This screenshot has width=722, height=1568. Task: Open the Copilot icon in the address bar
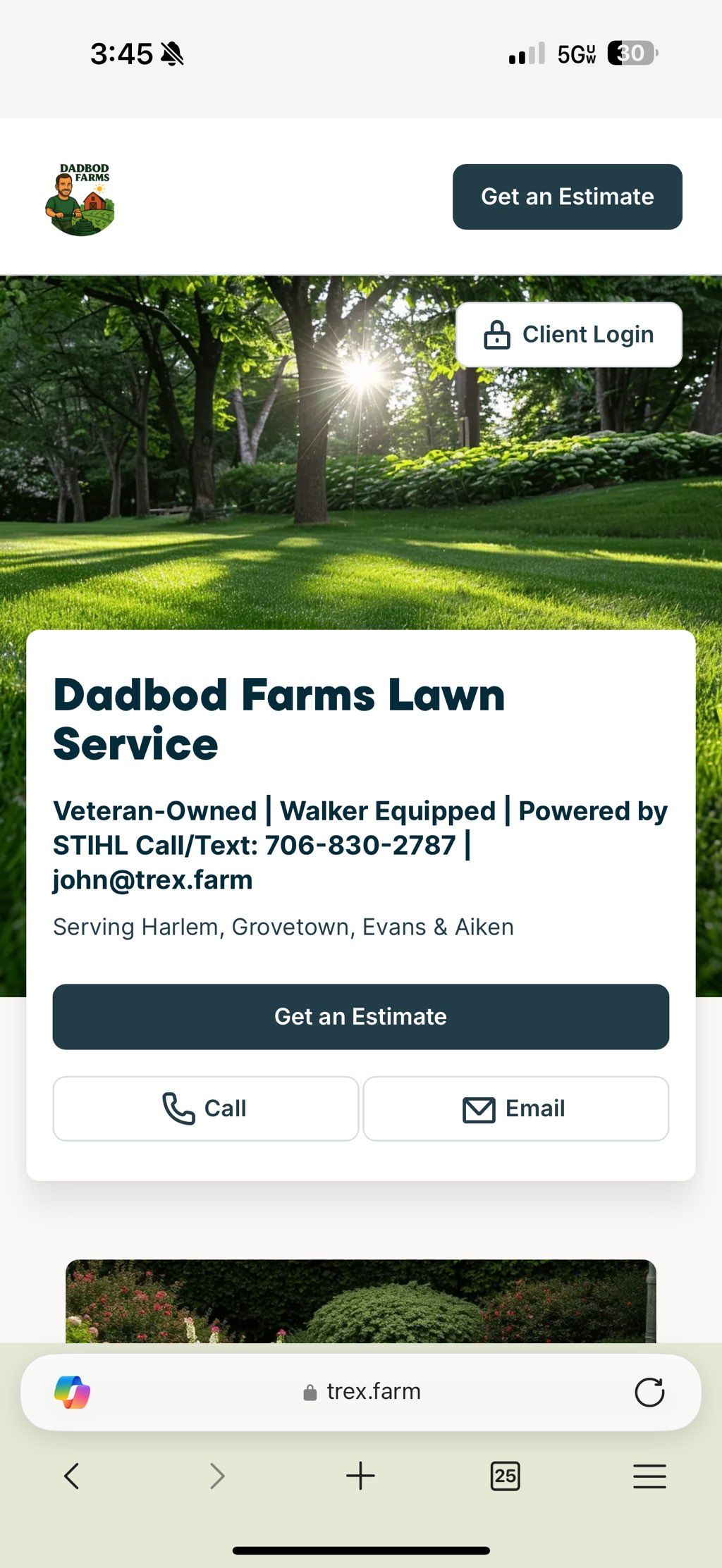coord(72,1392)
